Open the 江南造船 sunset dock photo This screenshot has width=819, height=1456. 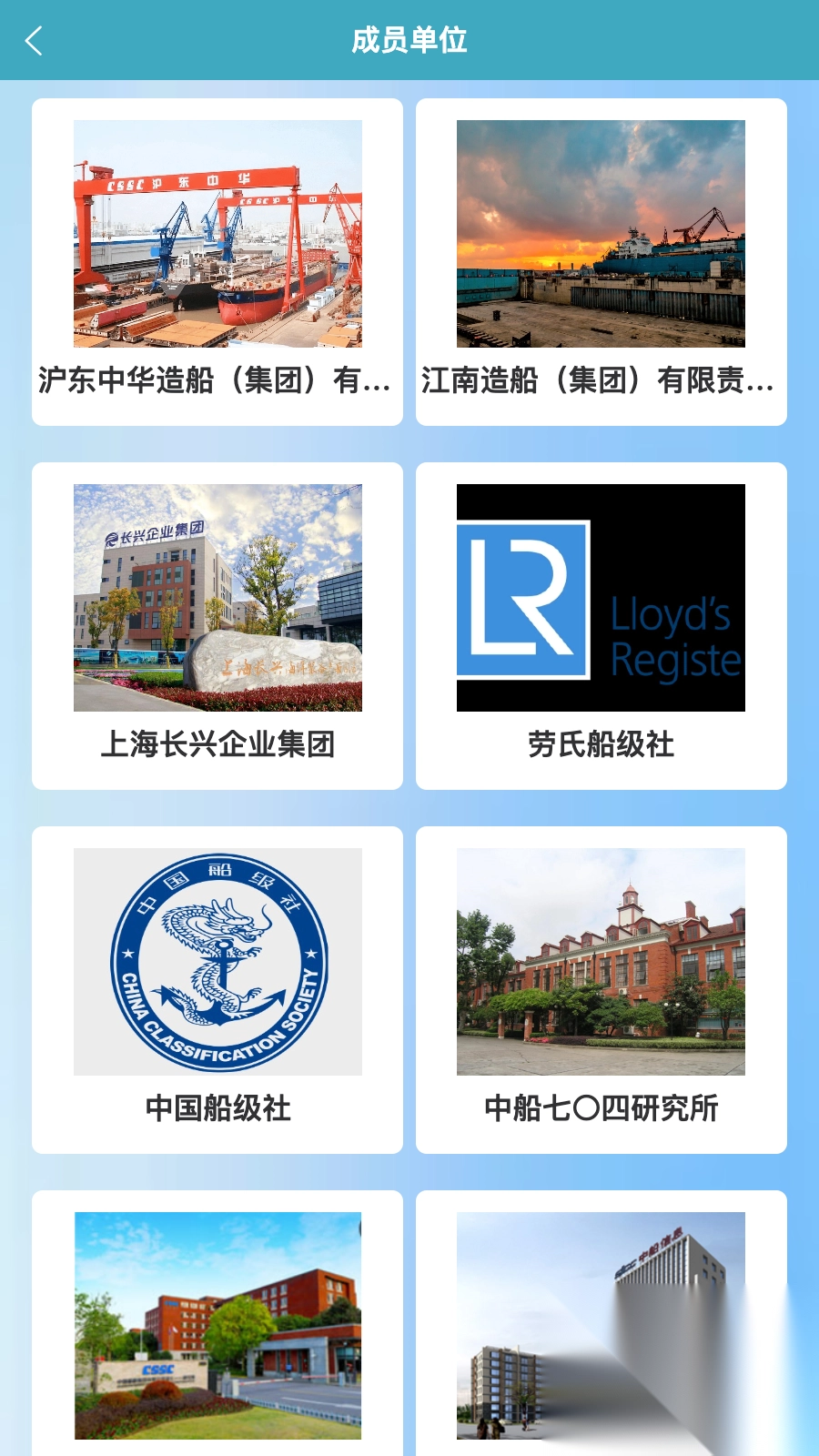[x=601, y=234]
